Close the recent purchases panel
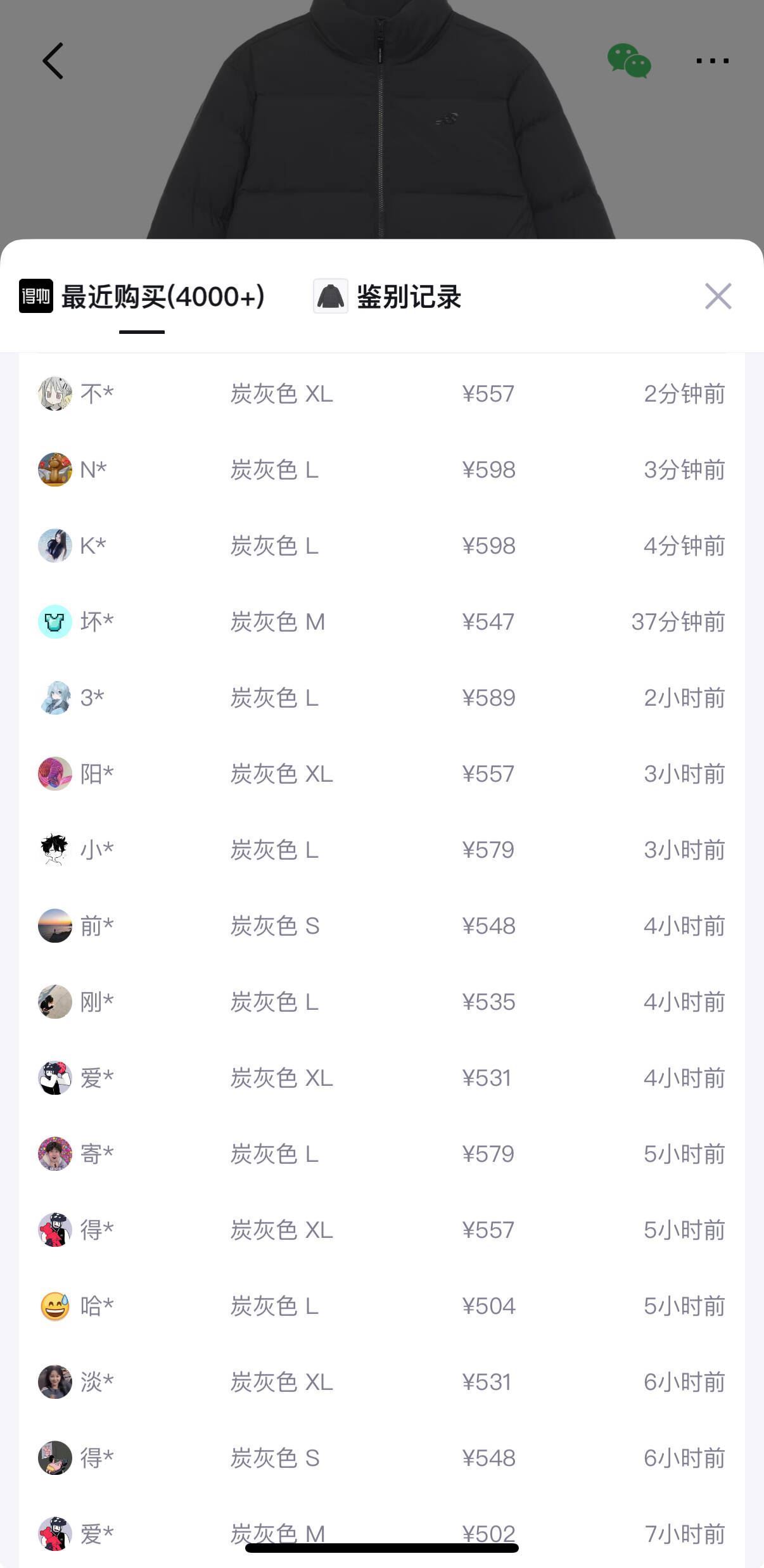The width and height of the screenshot is (764, 1568). 718,296
